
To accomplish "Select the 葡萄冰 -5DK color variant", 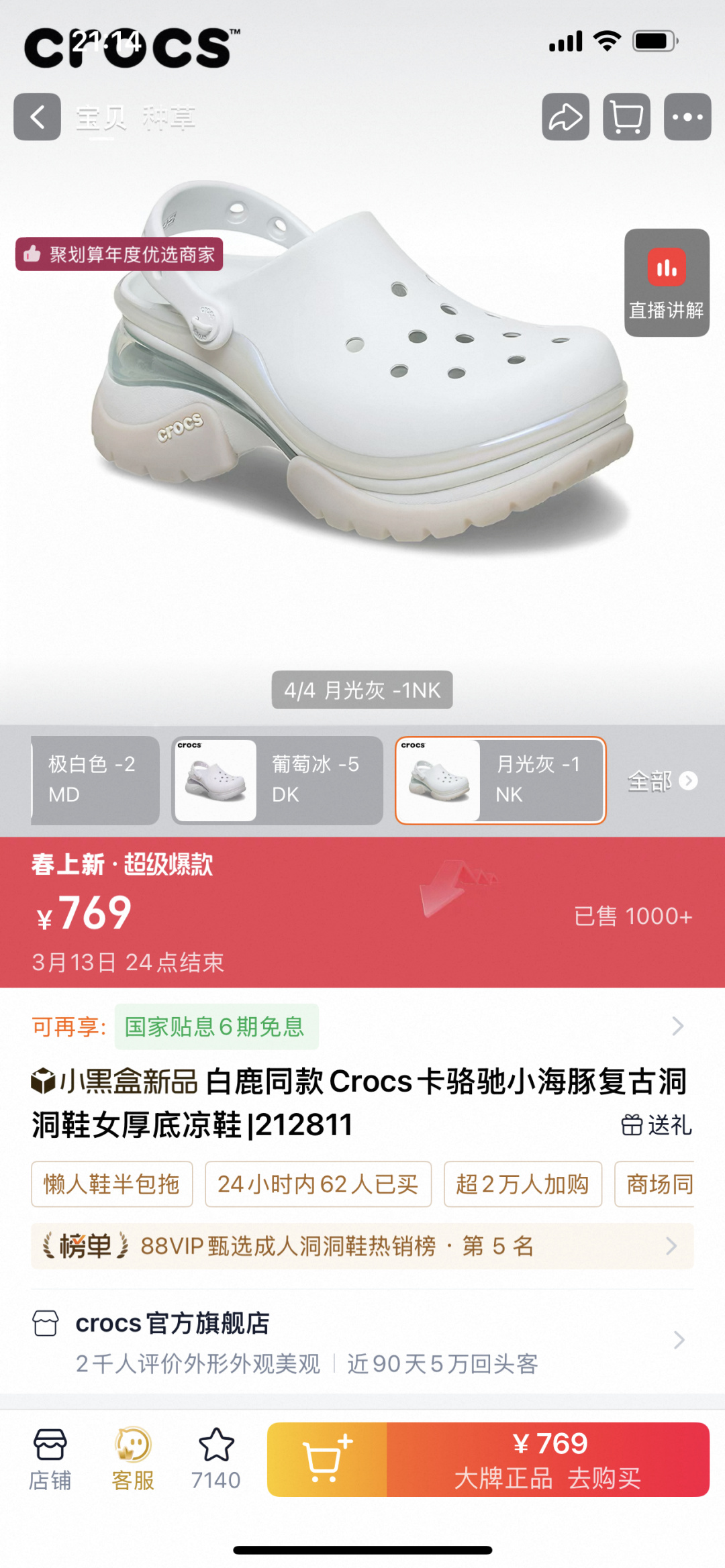I will pos(277,780).
